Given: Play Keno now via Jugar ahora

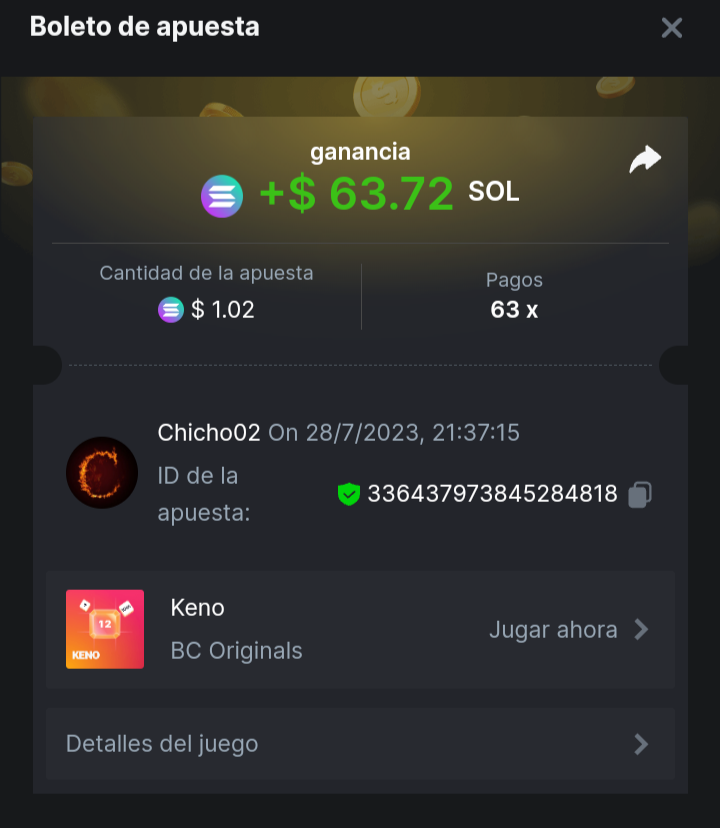Looking at the screenshot, I should (568, 630).
